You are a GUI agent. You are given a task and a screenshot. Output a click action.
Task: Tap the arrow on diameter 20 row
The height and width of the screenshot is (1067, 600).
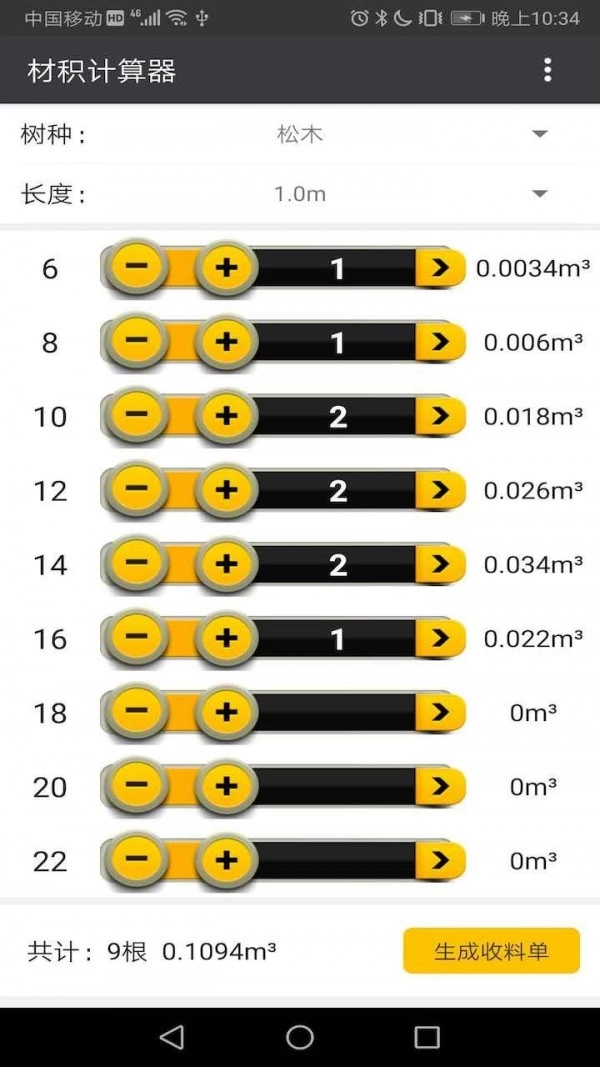[439, 786]
